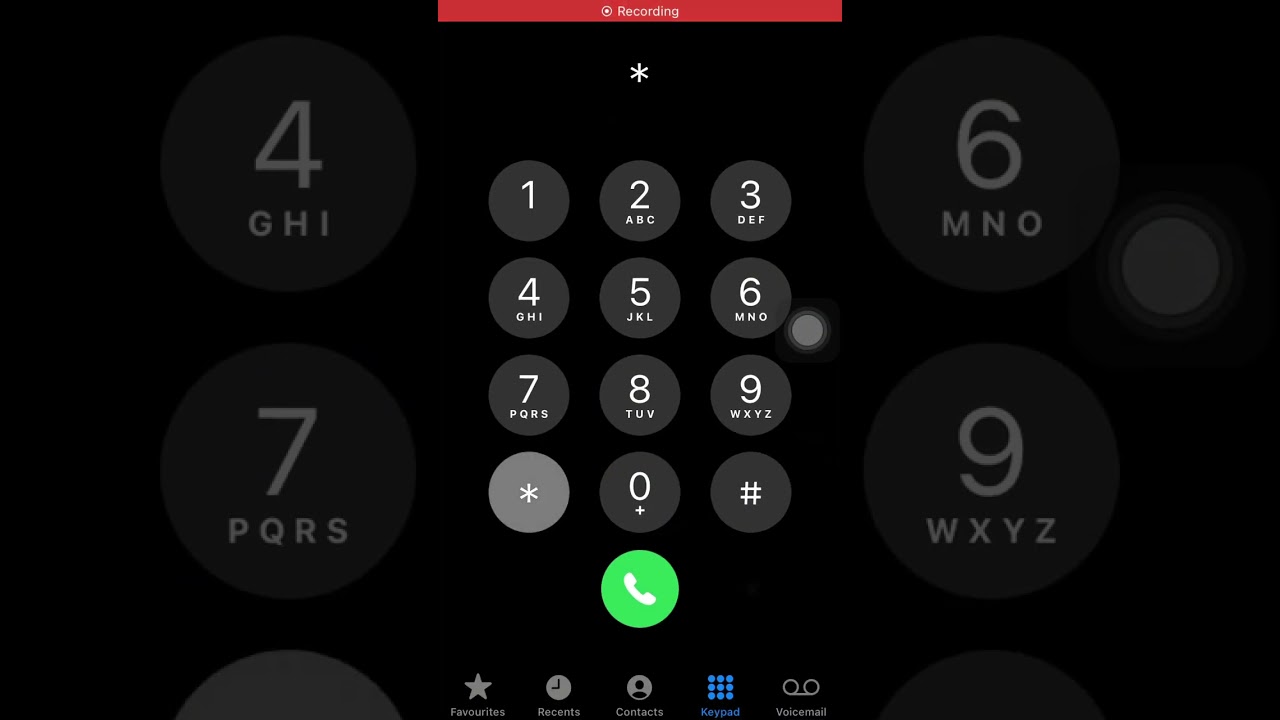Tap the asterisk key
Image resolution: width=1280 pixels, height=720 pixels.
coord(529,492)
